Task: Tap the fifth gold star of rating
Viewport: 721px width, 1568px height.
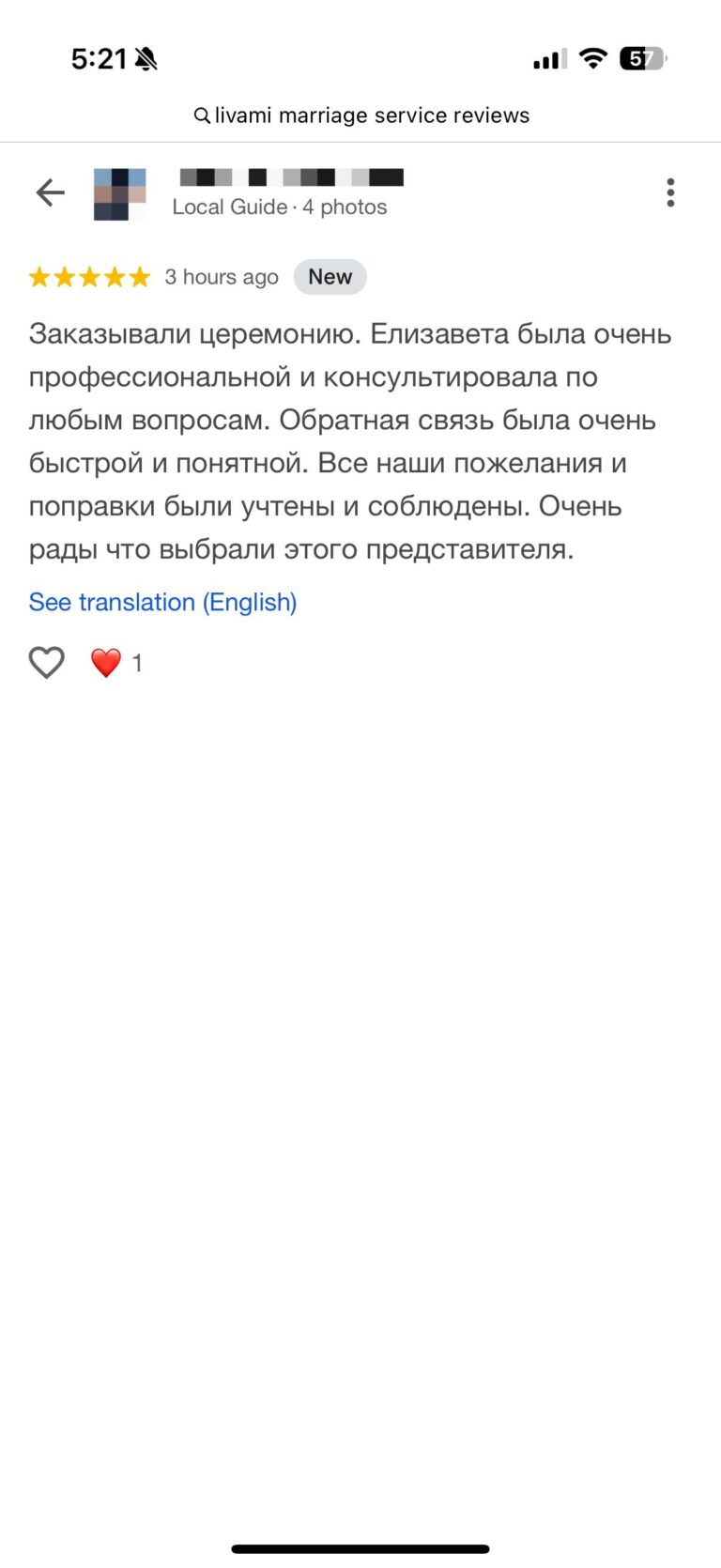Action: (x=139, y=276)
